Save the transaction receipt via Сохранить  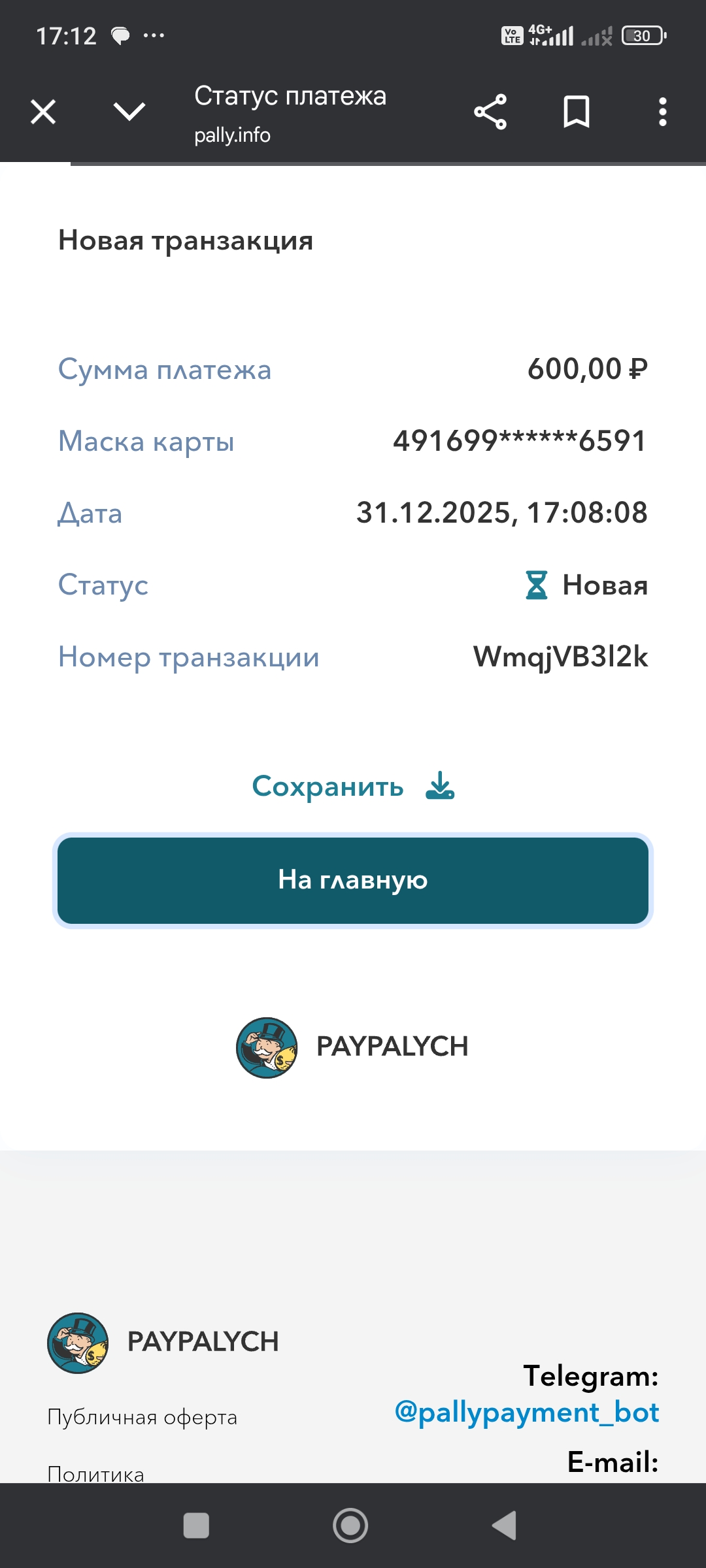coord(353,786)
